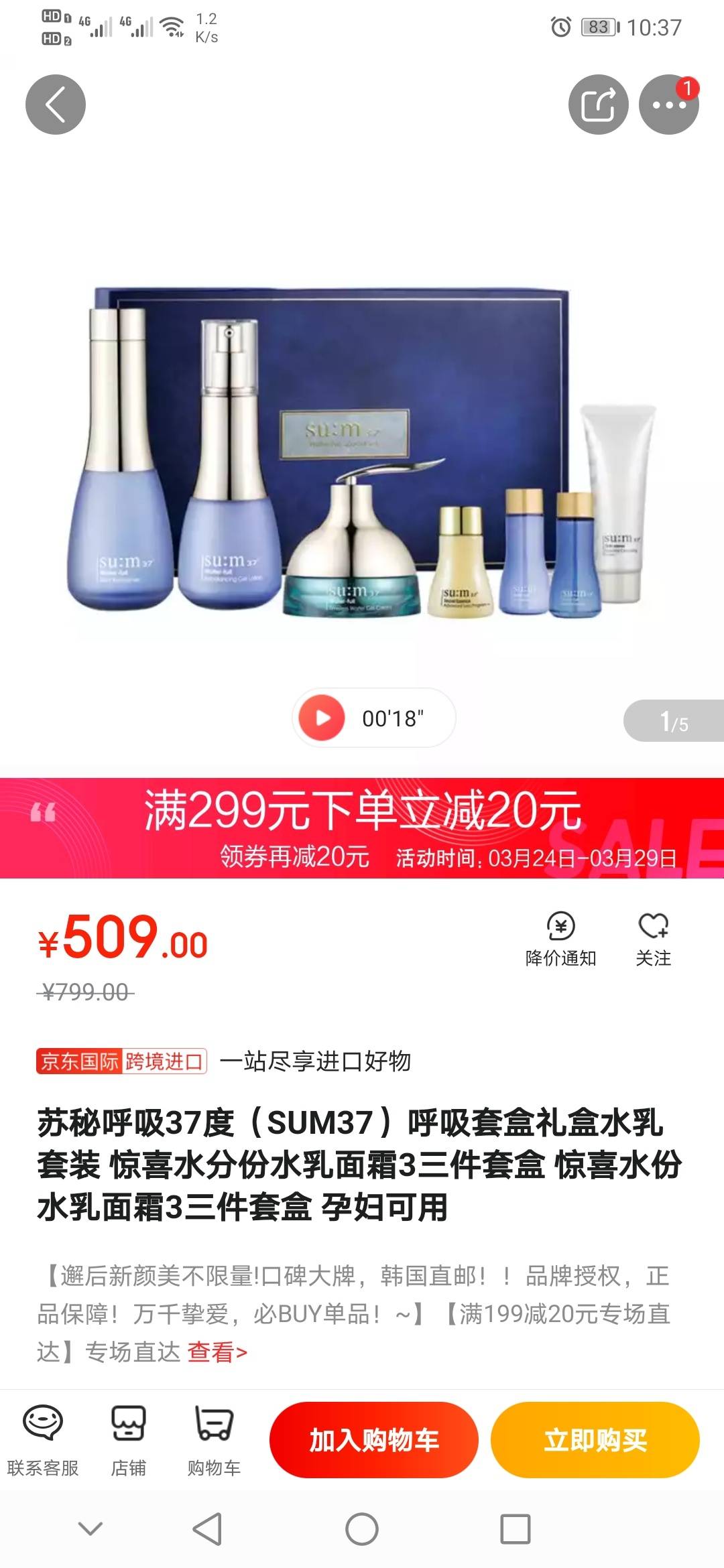Image resolution: width=724 pixels, height=1568 pixels.
Task: Visit the store via 店铺
Action: pos(128,1441)
